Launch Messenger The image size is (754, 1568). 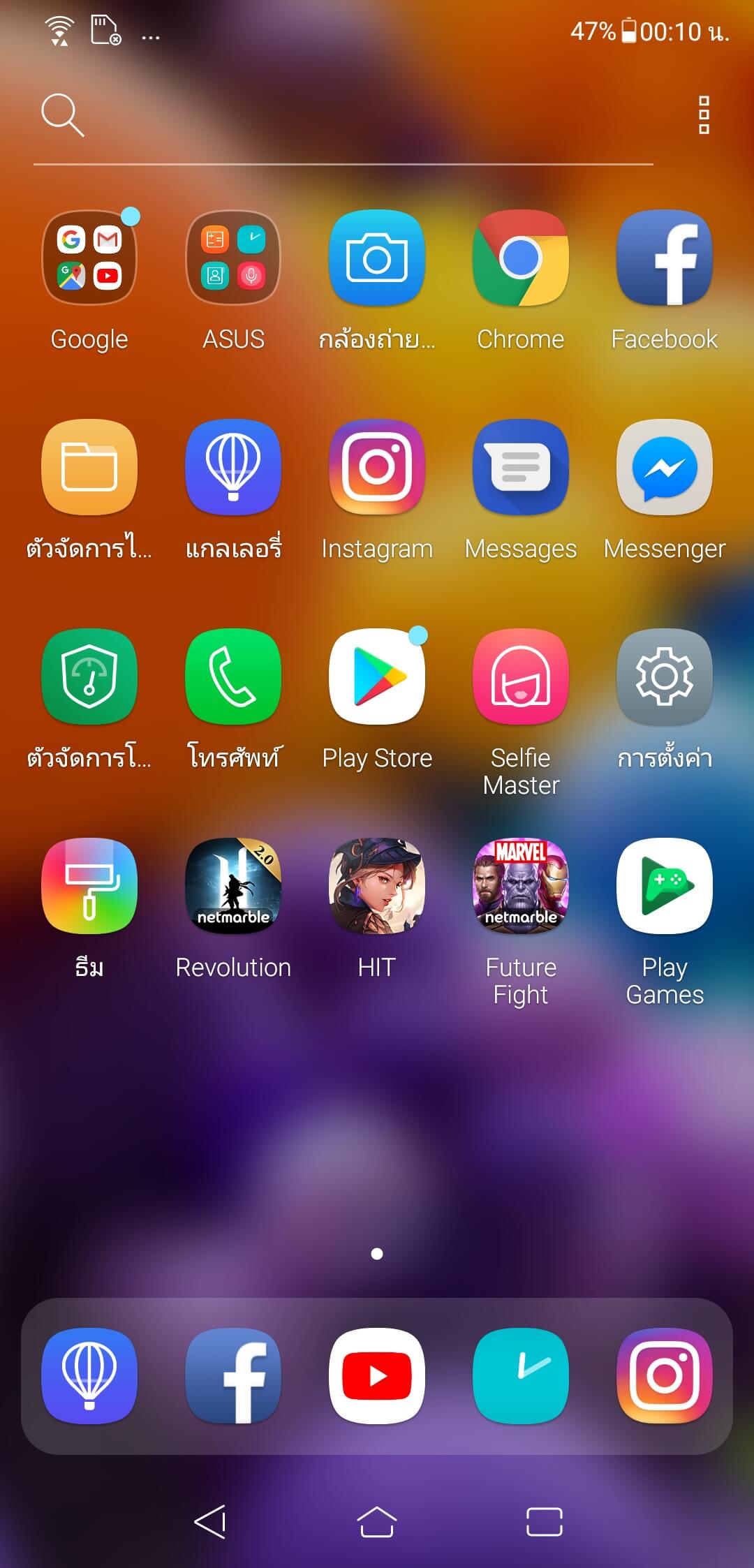coord(665,467)
